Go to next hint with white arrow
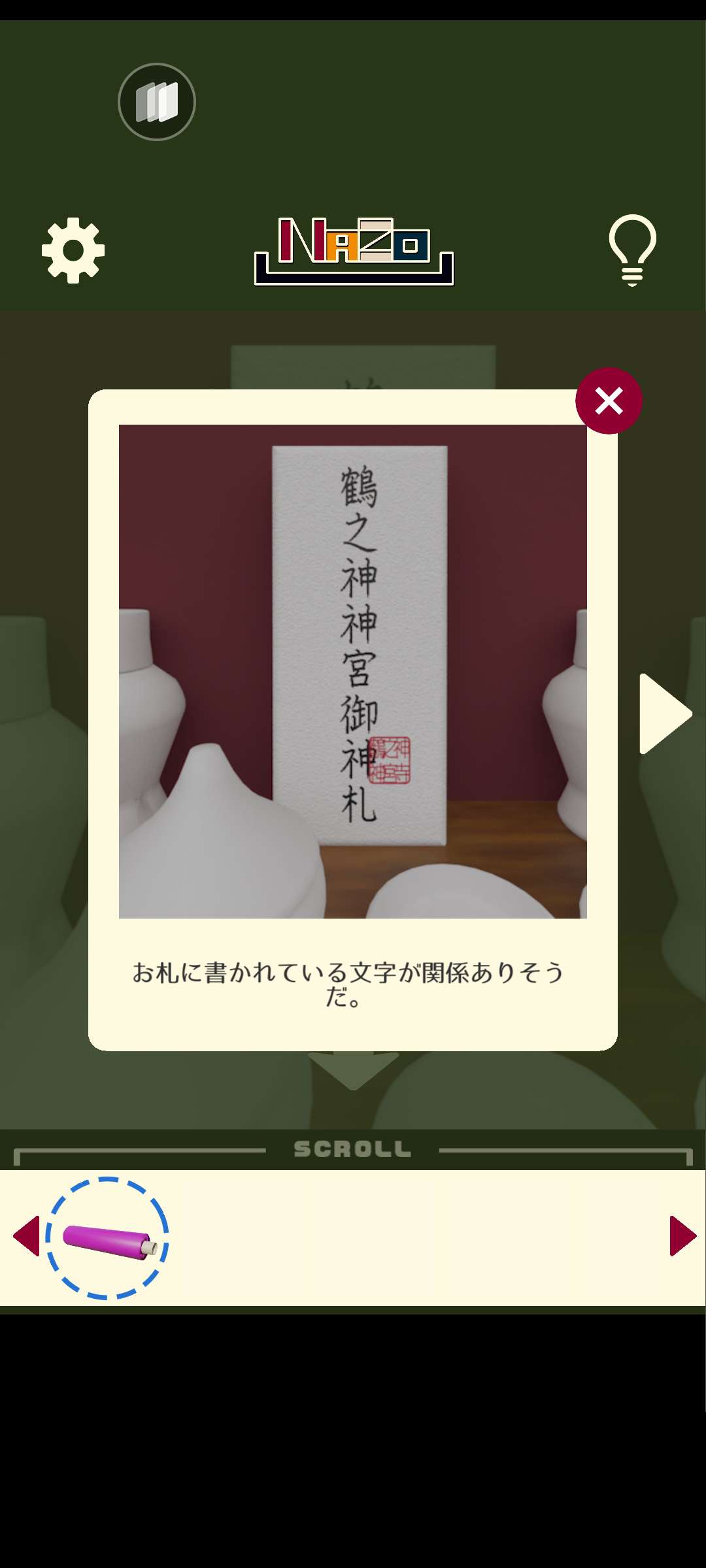The width and height of the screenshot is (706, 1568). (664, 713)
